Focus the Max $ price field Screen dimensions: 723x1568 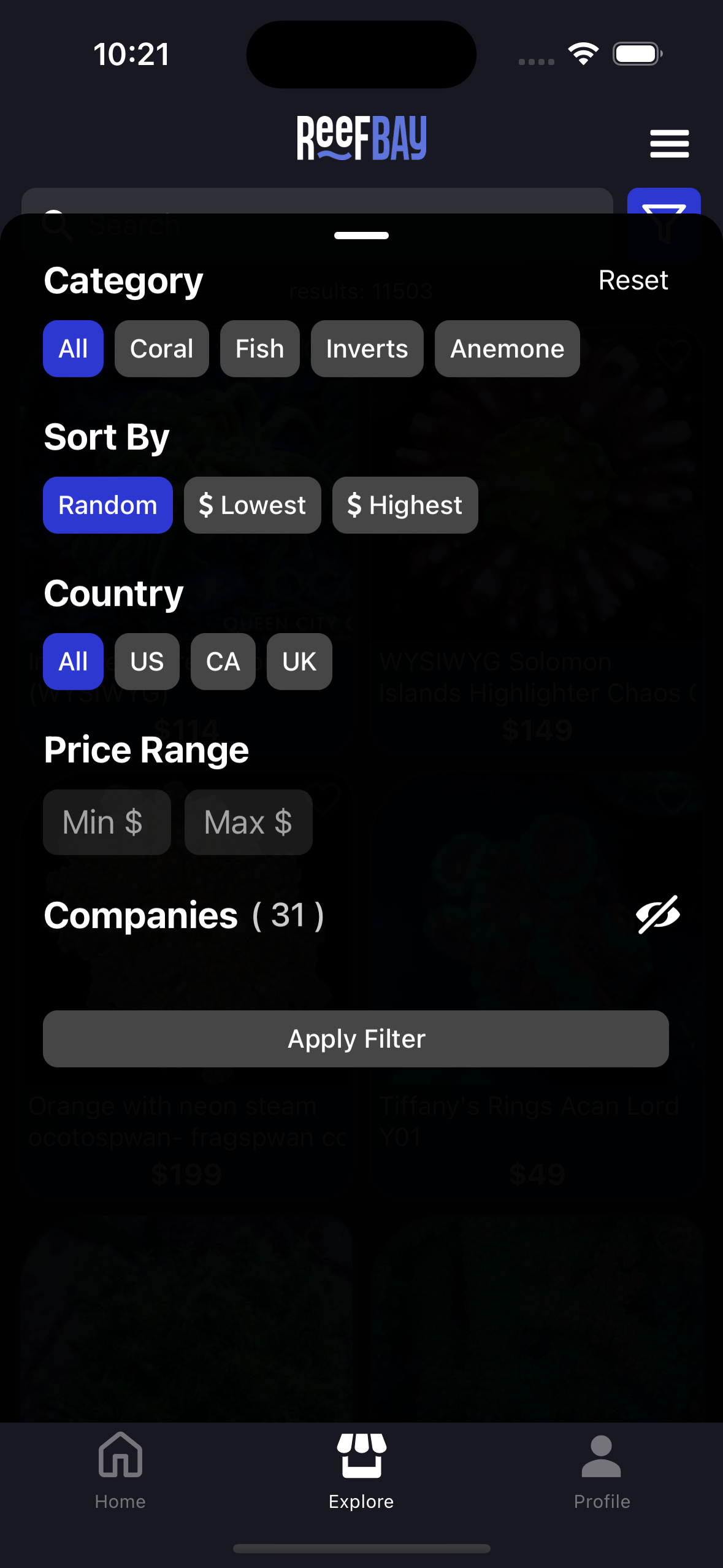[x=248, y=822]
